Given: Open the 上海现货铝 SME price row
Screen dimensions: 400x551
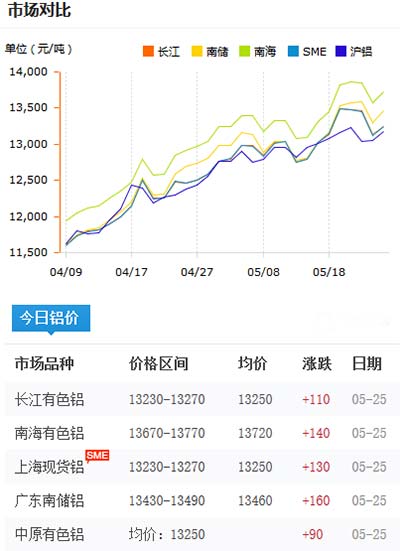Looking at the screenshot, I should (202, 467).
